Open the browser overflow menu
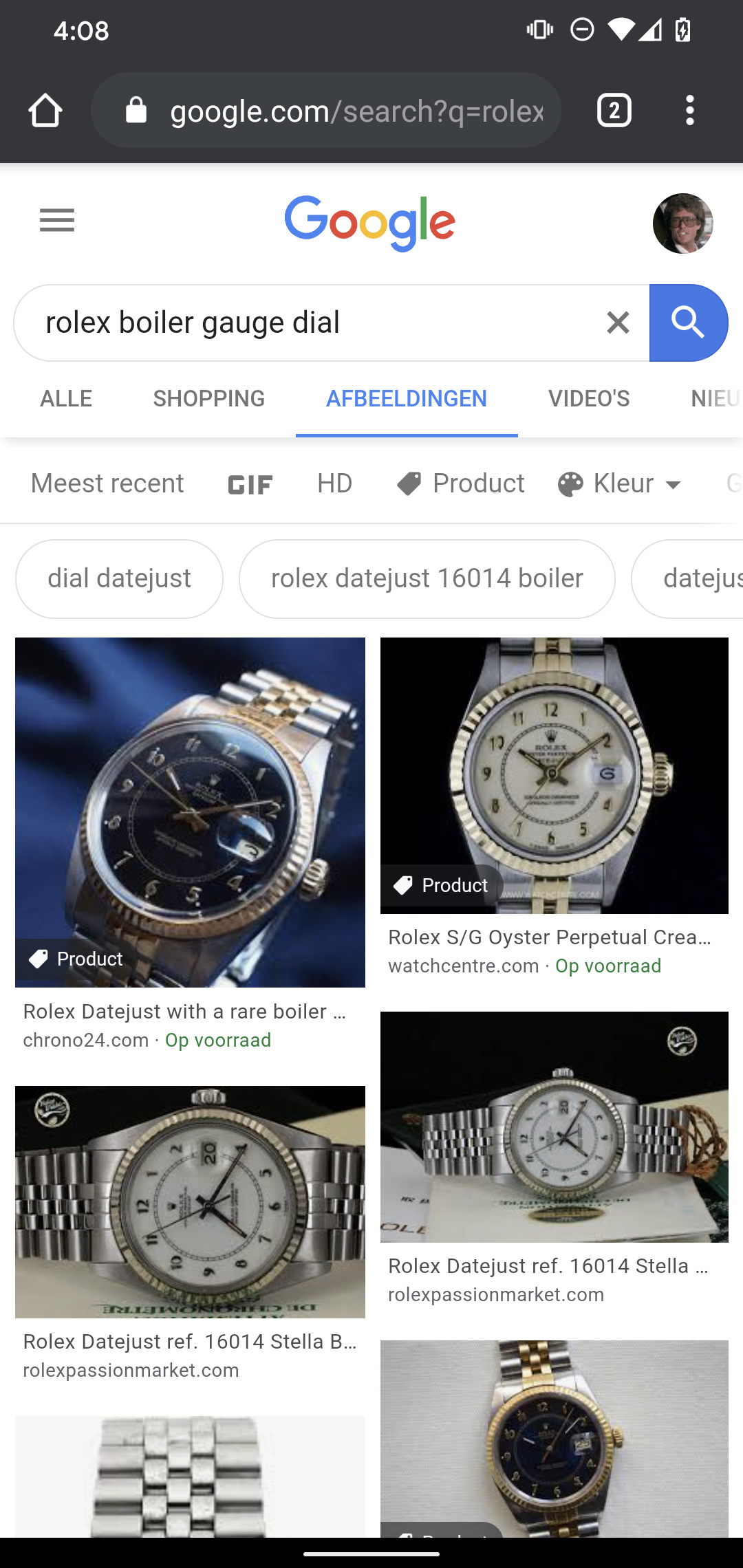Viewport: 743px width, 1568px height. click(x=689, y=111)
